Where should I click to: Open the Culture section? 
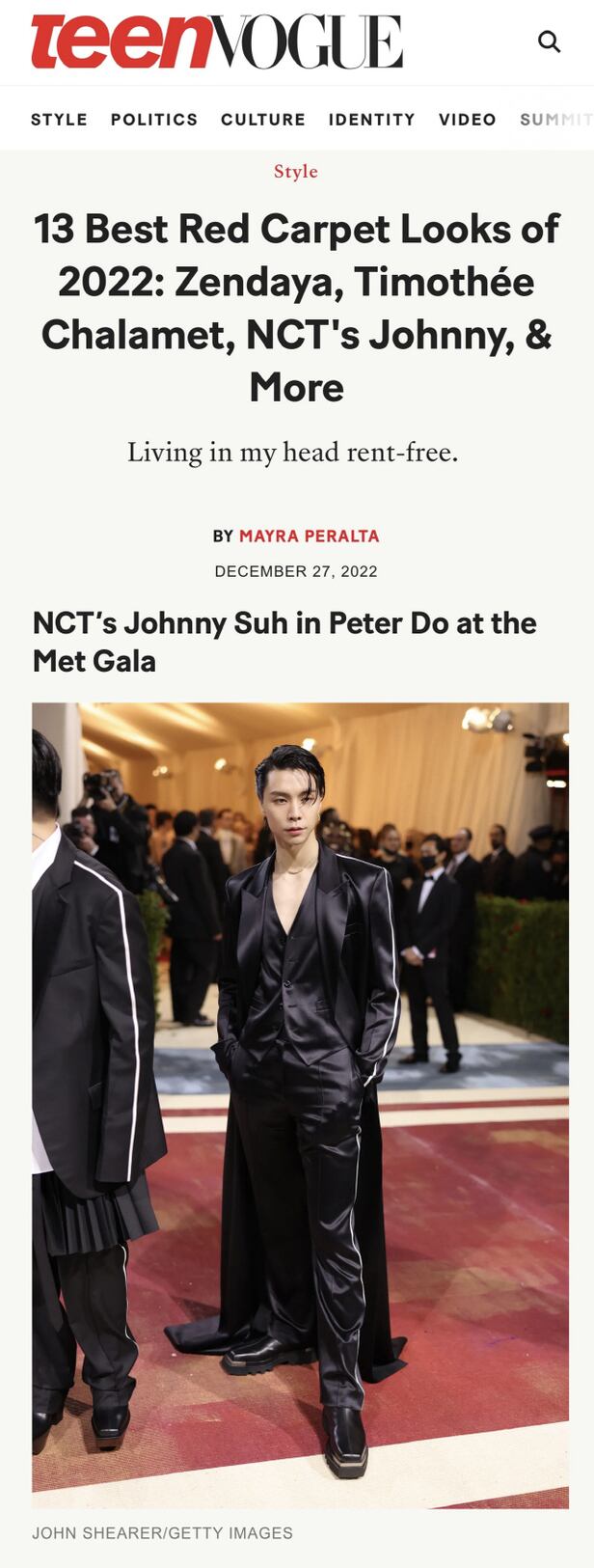click(x=263, y=120)
